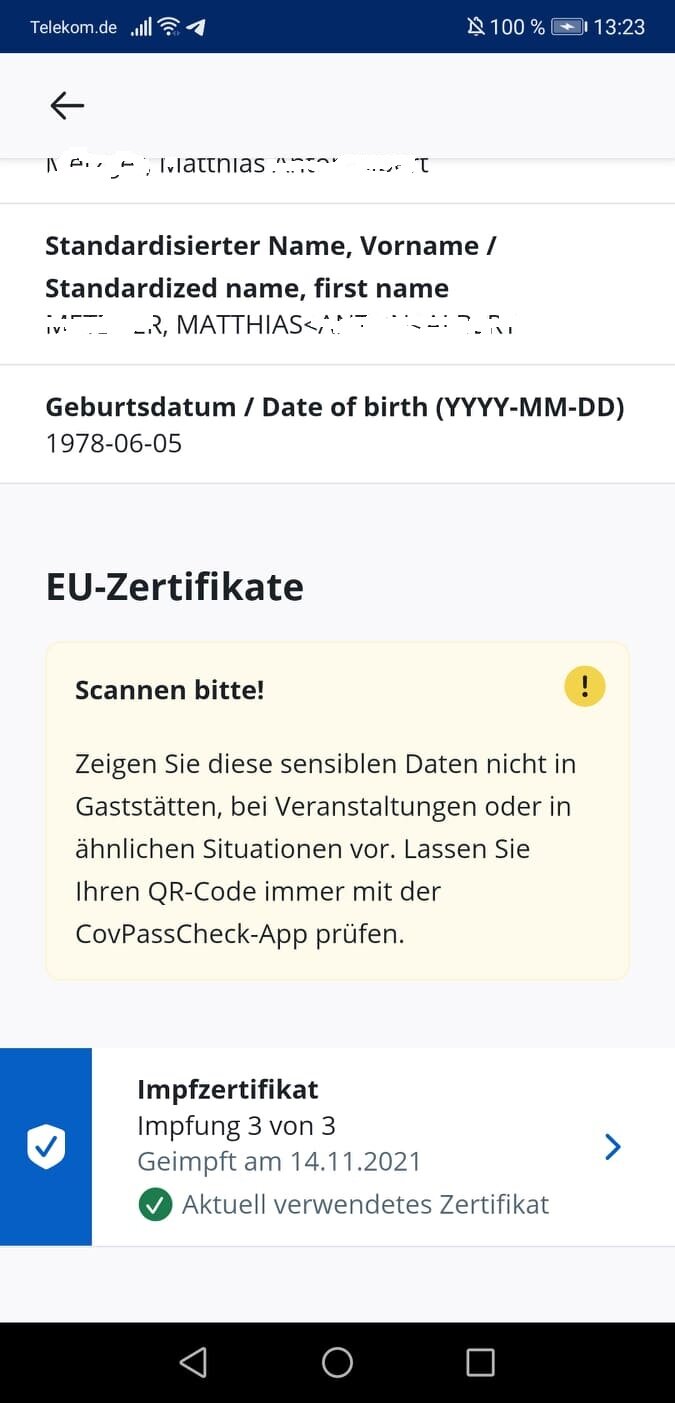675x1403 pixels.
Task: Open recent apps from navigation bar
Action: point(480,1362)
